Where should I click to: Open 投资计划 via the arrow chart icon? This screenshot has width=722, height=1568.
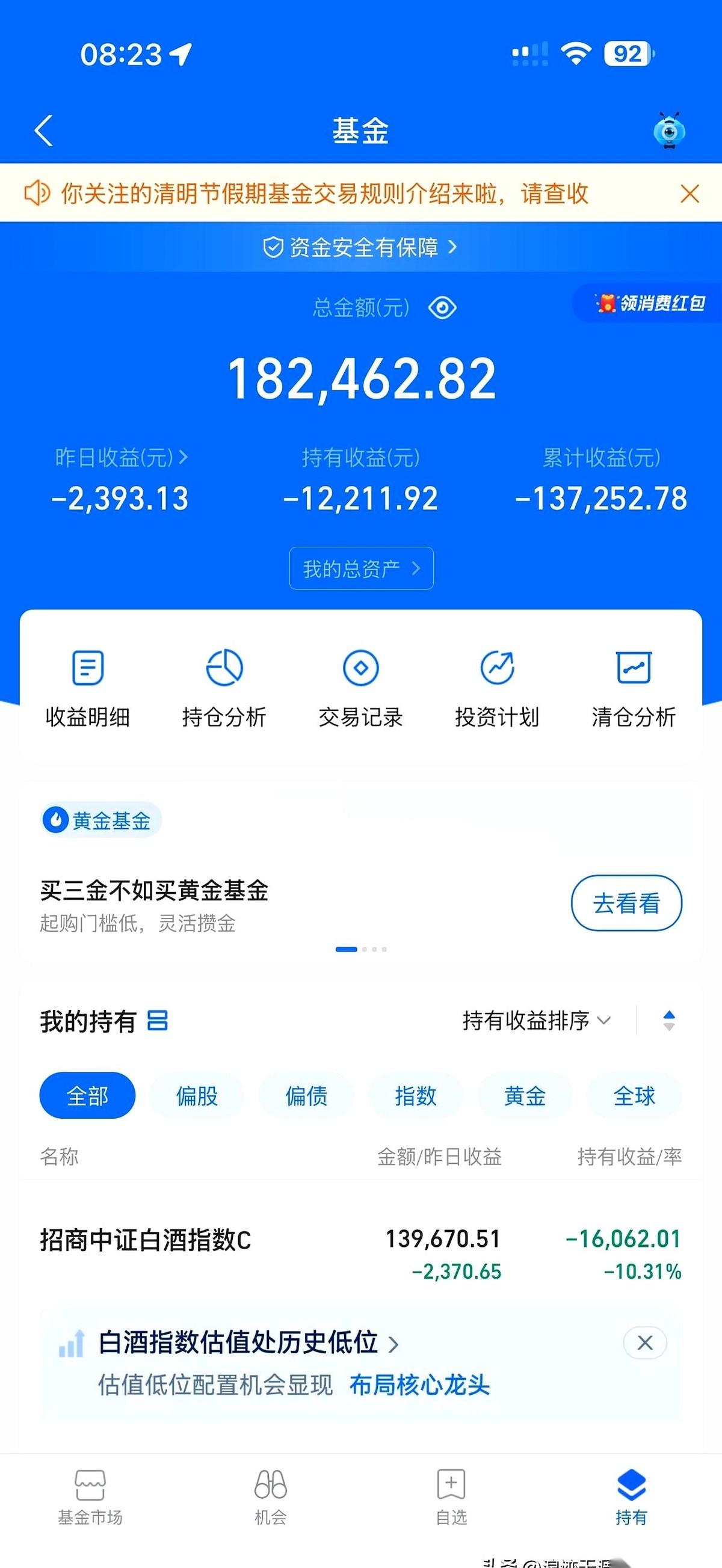497,666
